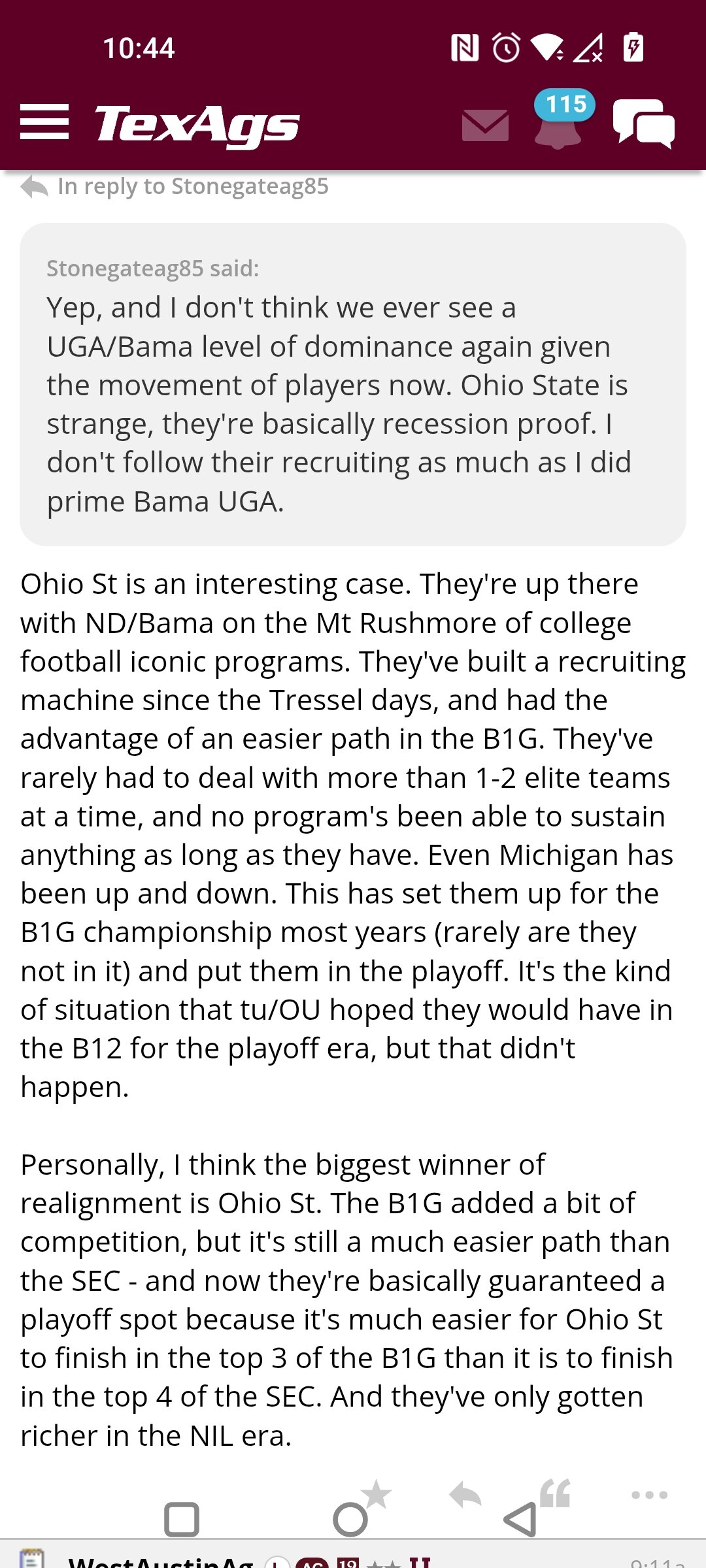This screenshot has width=706, height=1568.
Task: Open the forums chat bubbles icon
Action: tap(644, 123)
